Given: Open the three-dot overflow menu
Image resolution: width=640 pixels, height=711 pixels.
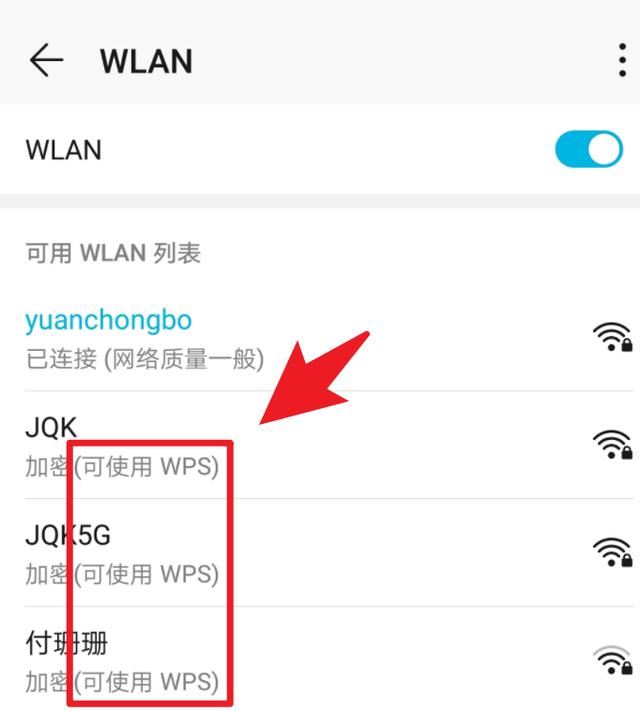Looking at the screenshot, I should pos(622,61).
